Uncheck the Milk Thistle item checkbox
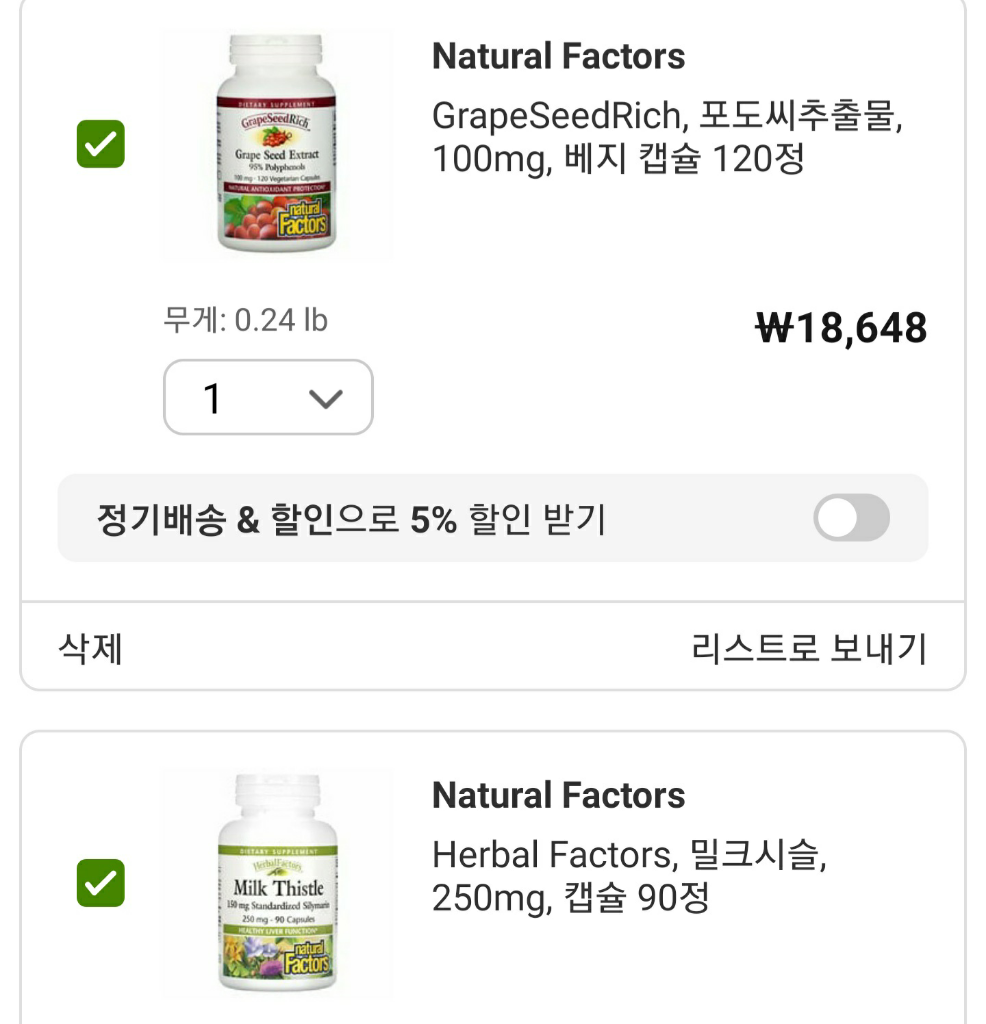 (x=101, y=883)
